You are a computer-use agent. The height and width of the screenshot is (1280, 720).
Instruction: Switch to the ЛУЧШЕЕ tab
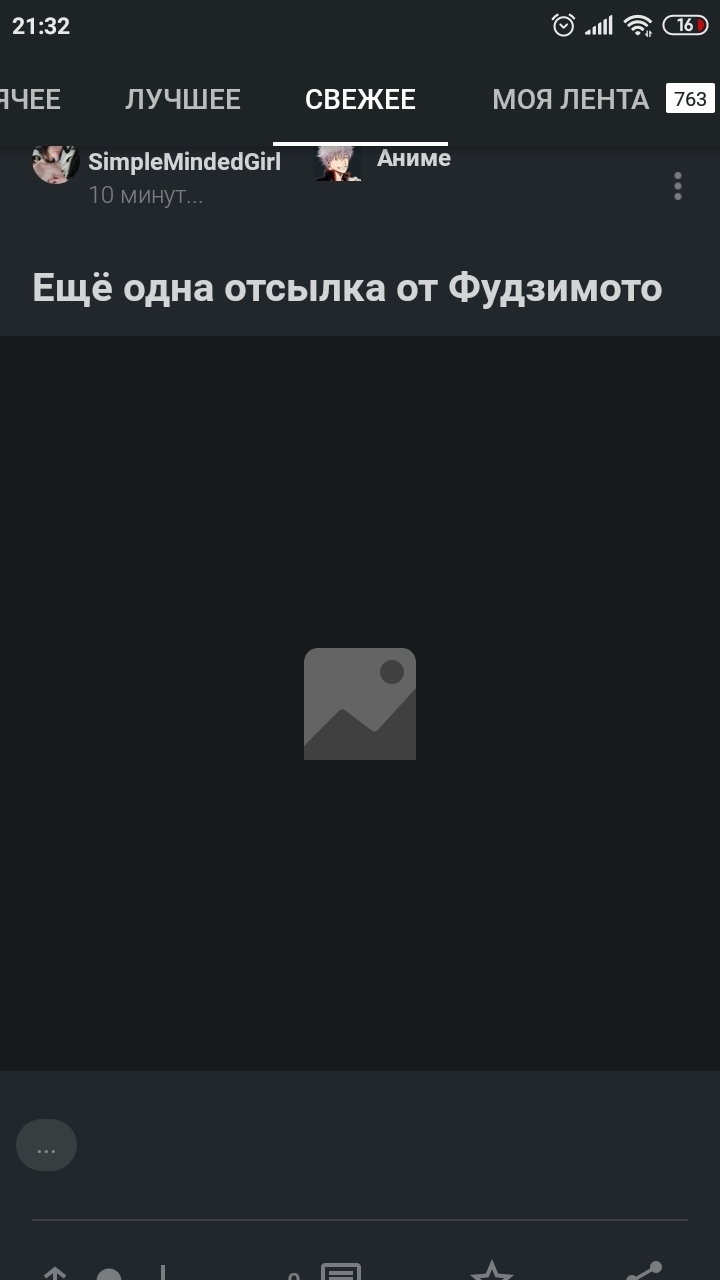coord(183,99)
